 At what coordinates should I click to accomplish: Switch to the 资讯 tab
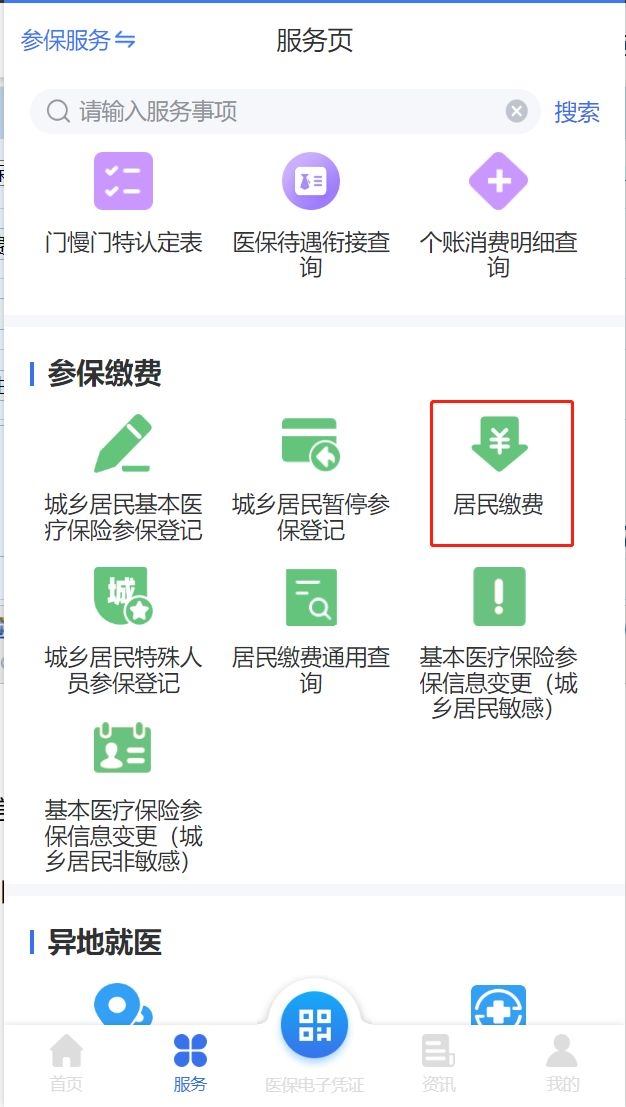coord(438,1063)
